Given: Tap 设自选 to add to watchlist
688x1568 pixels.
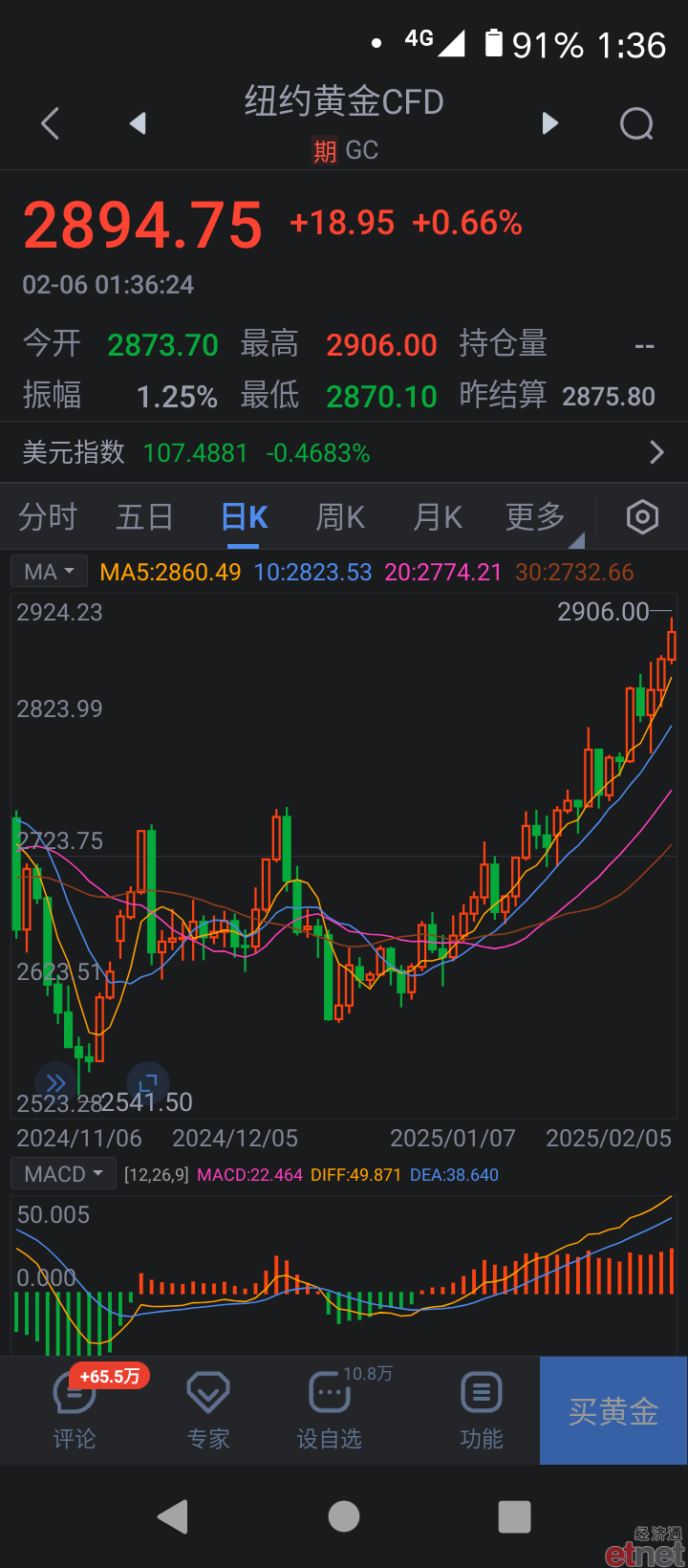Looking at the screenshot, I should (330, 1411).
